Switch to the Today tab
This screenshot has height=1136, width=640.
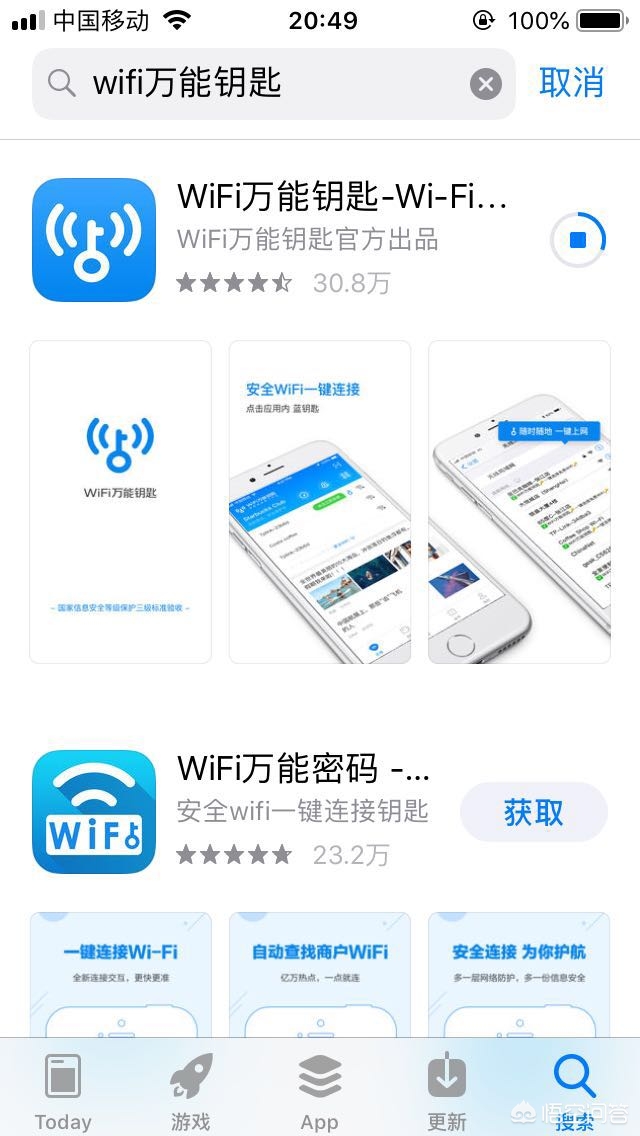[x=63, y=1090]
